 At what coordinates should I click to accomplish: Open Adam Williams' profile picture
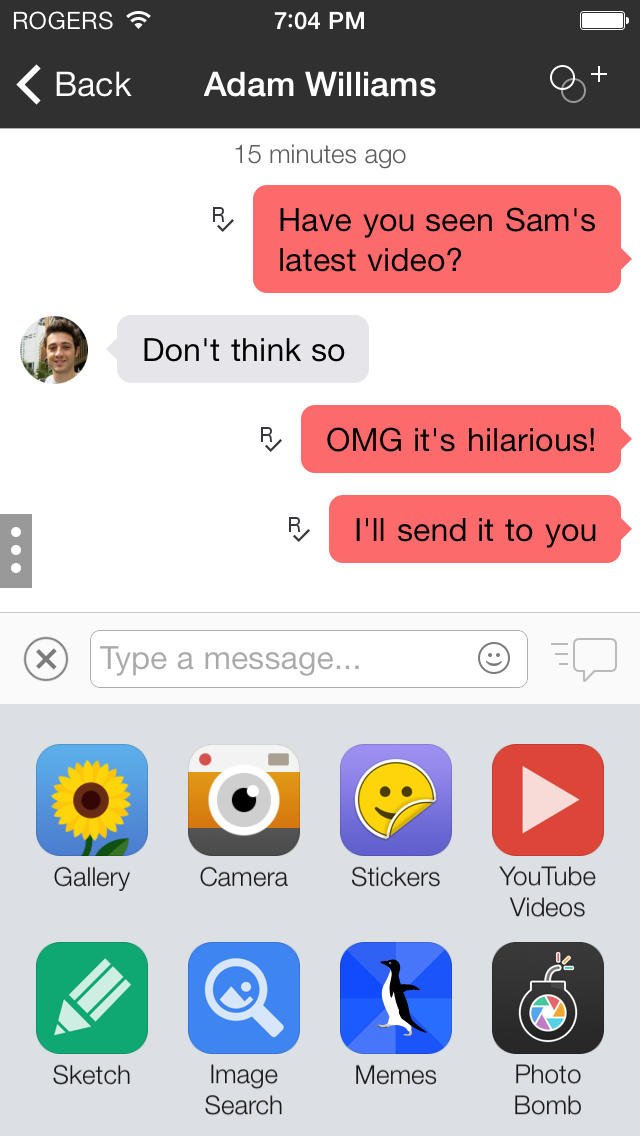[54, 350]
